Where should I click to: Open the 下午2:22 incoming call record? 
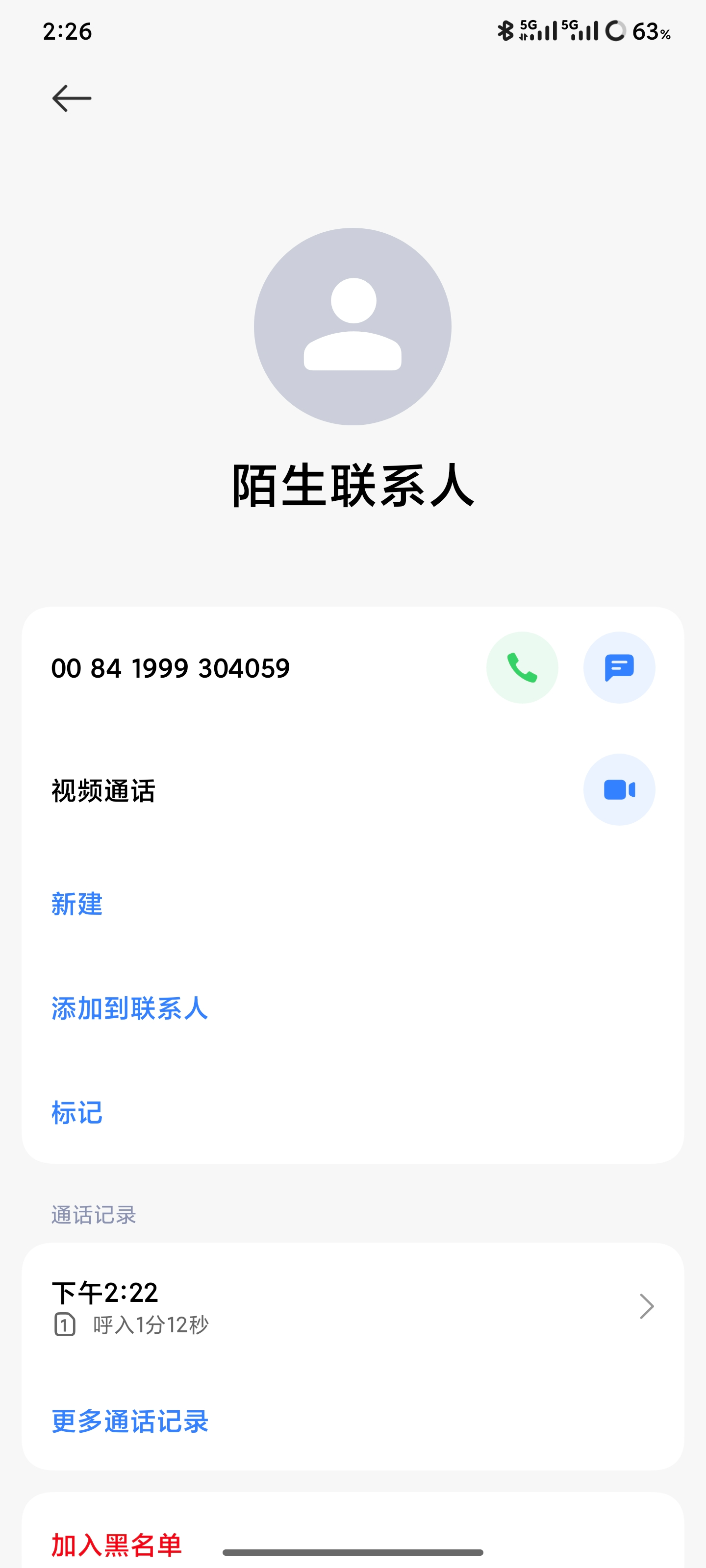[x=353, y=1306]
